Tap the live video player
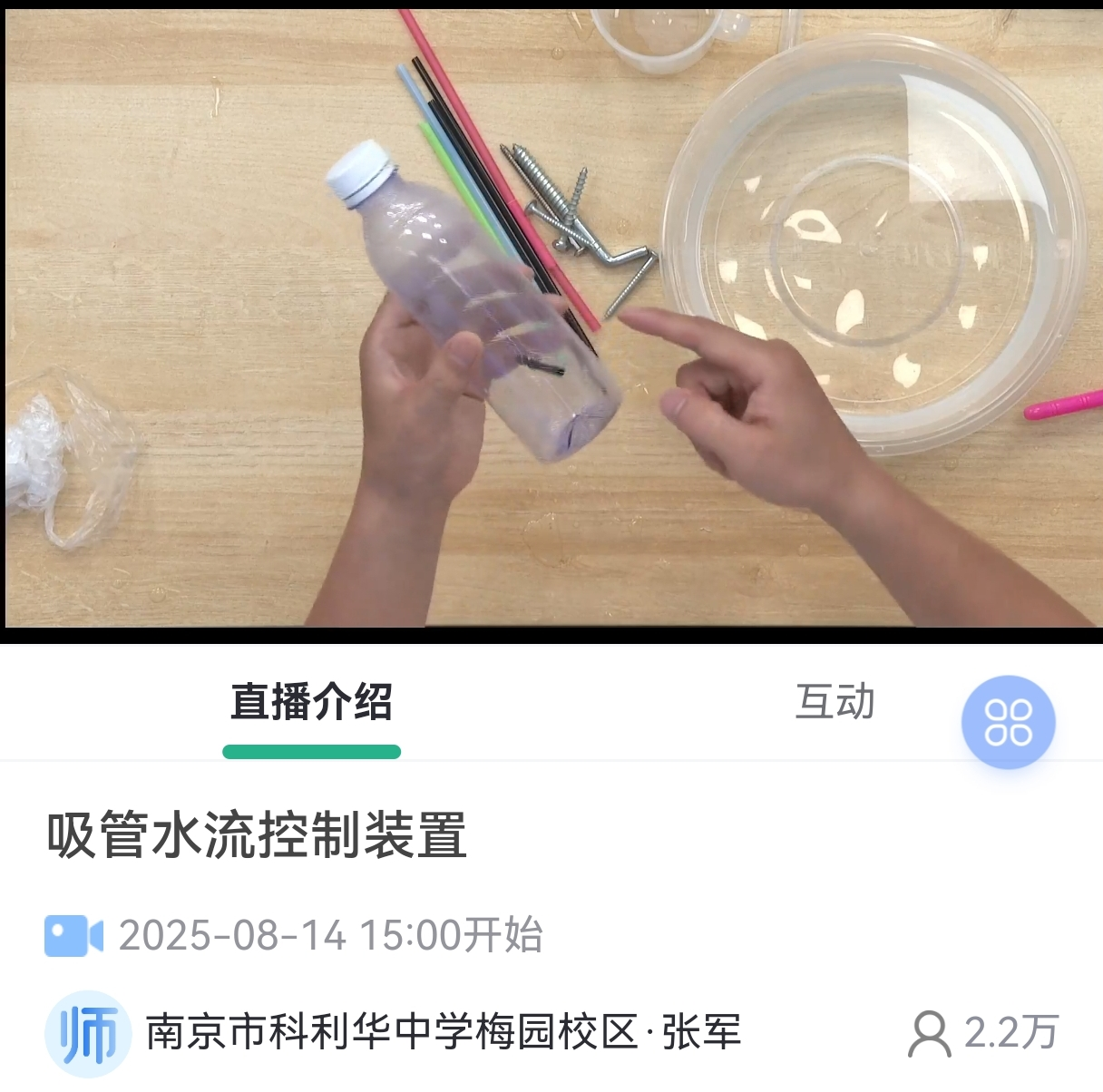Image resolution: width=1103 pixels, height=1092 pixels. pyautogui.click(x=551, y=319)
